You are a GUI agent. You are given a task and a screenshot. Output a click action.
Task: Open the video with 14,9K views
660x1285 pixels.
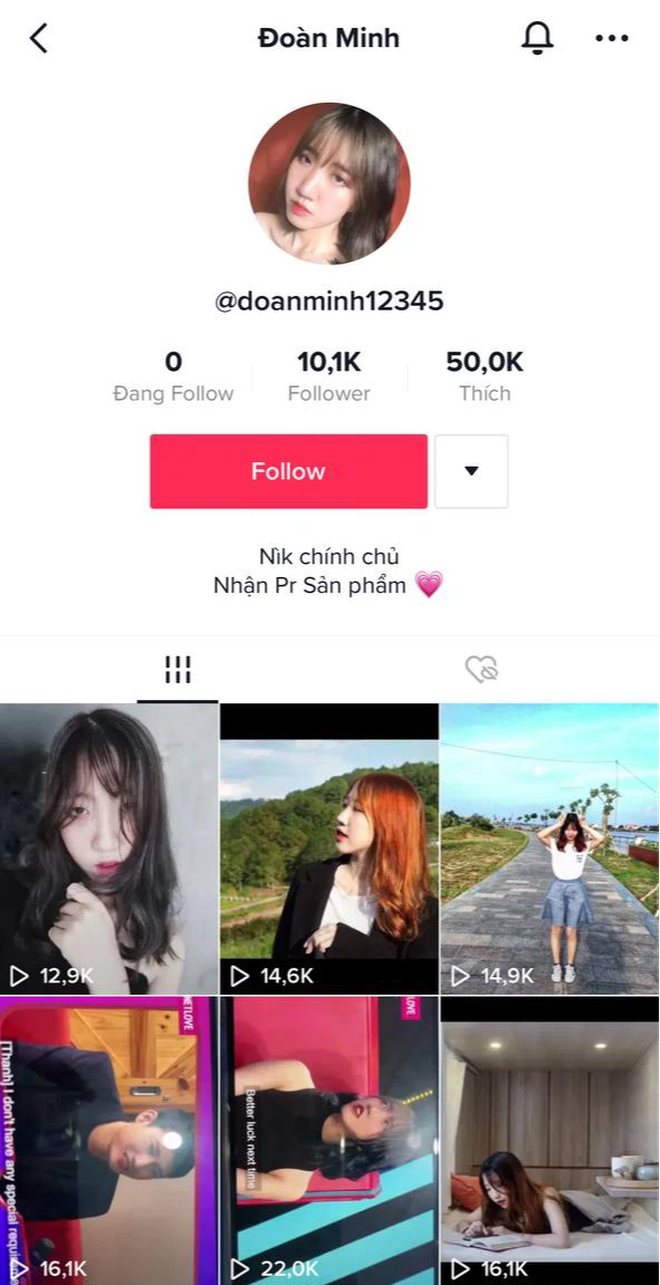pyautogui.click(x=549, y=848)
